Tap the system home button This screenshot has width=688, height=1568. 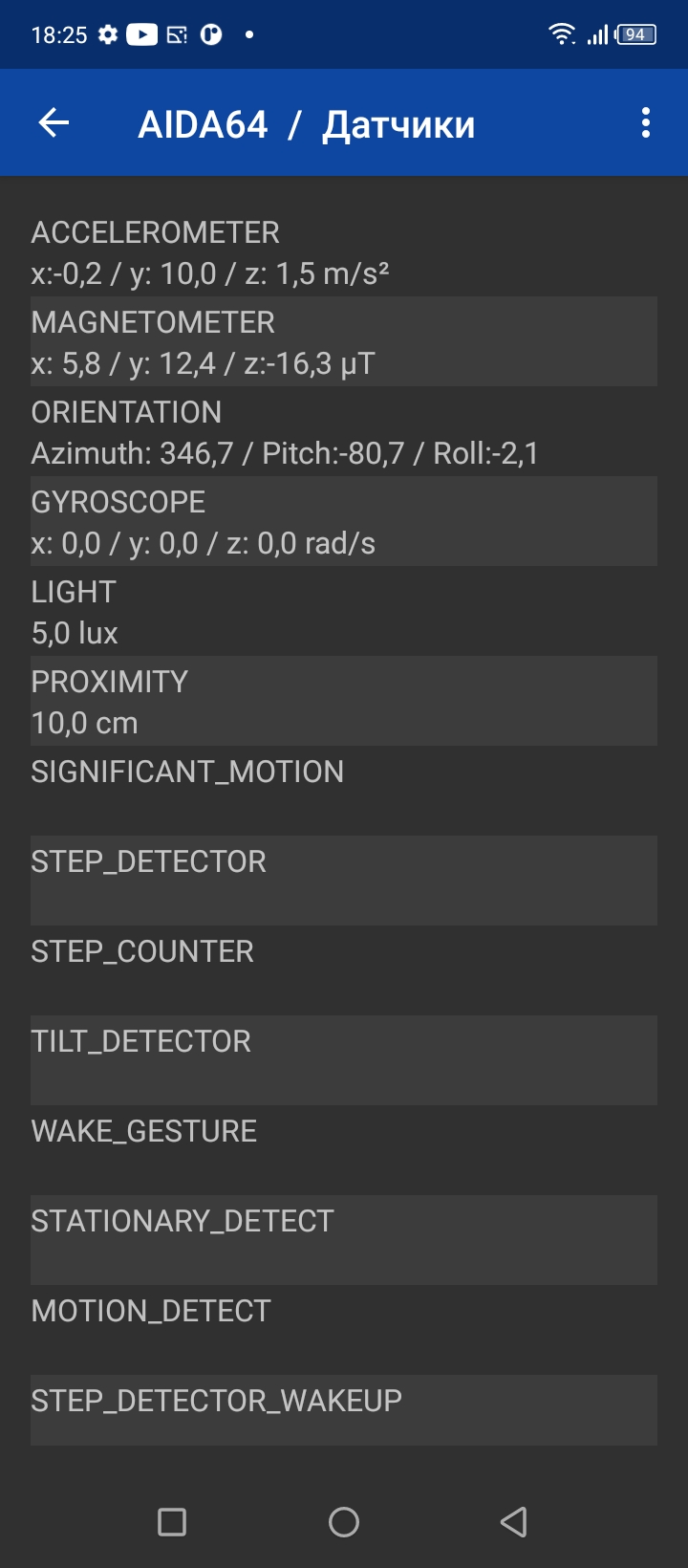pyautogui.click(x=344, y=1521)
